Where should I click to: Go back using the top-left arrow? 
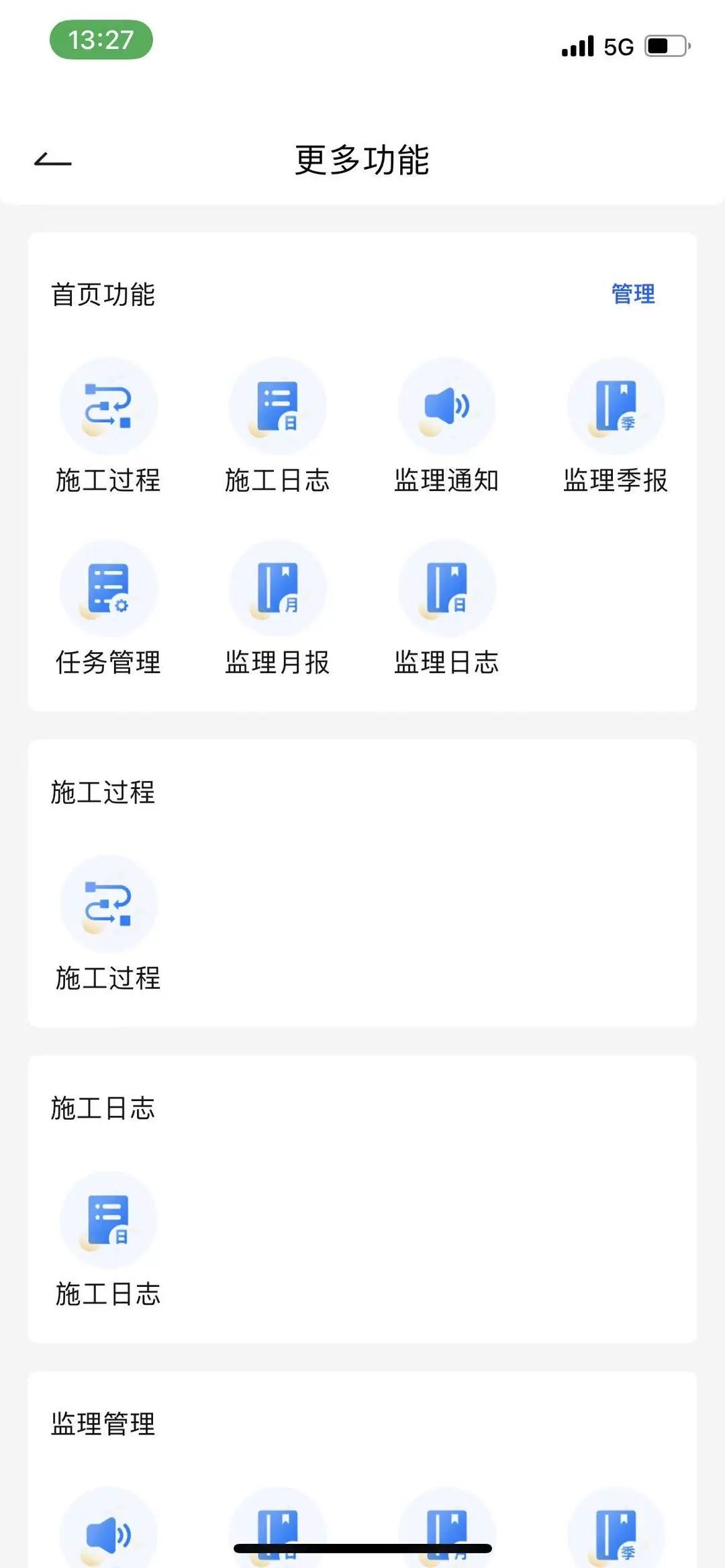(52, 160)
